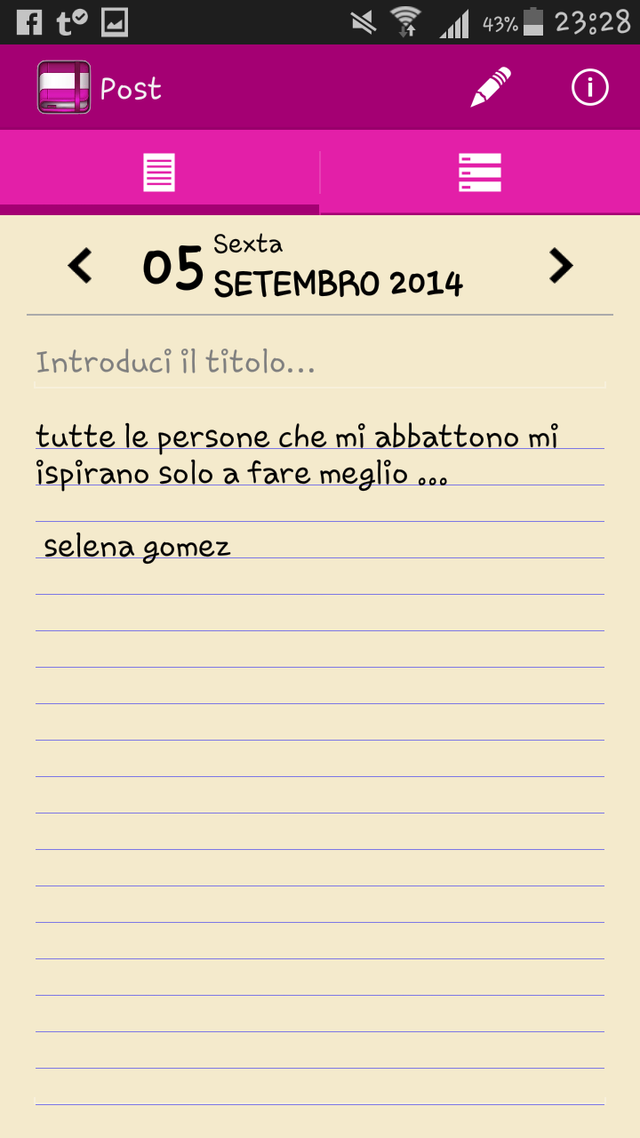This screenshot has height=1138, width=640.
Task: Switch to the entries list tab
Action: click(x=480, y=173)
